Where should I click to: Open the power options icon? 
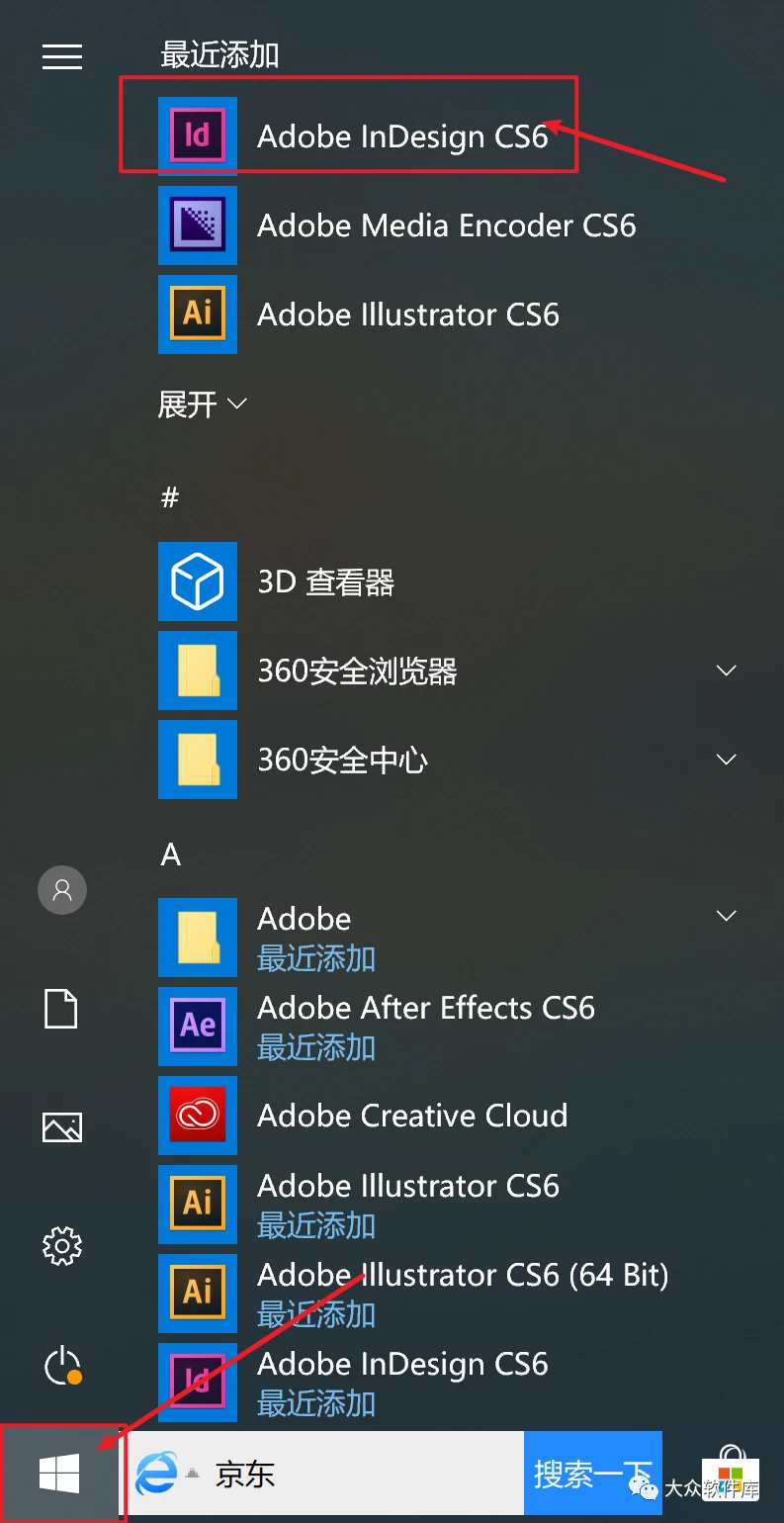point(61,1366)
